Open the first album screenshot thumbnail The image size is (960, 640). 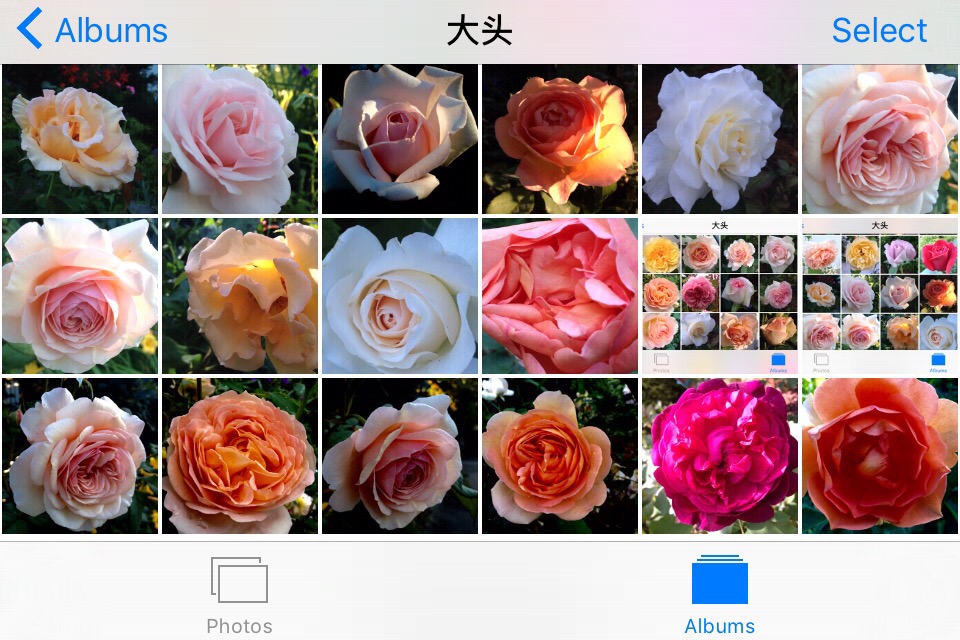pos(720,296)
